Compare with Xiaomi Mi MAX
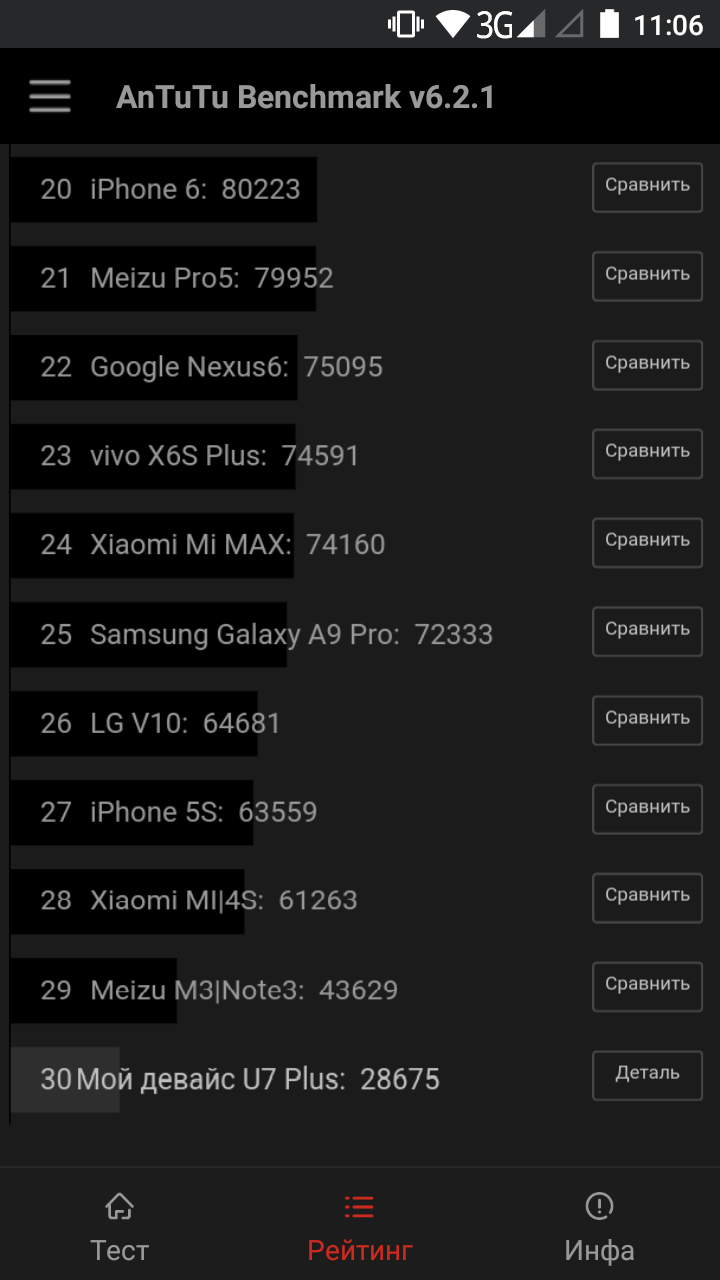Image resolution: width=720 pixels, height=1280 pixels. coord(647,542)
